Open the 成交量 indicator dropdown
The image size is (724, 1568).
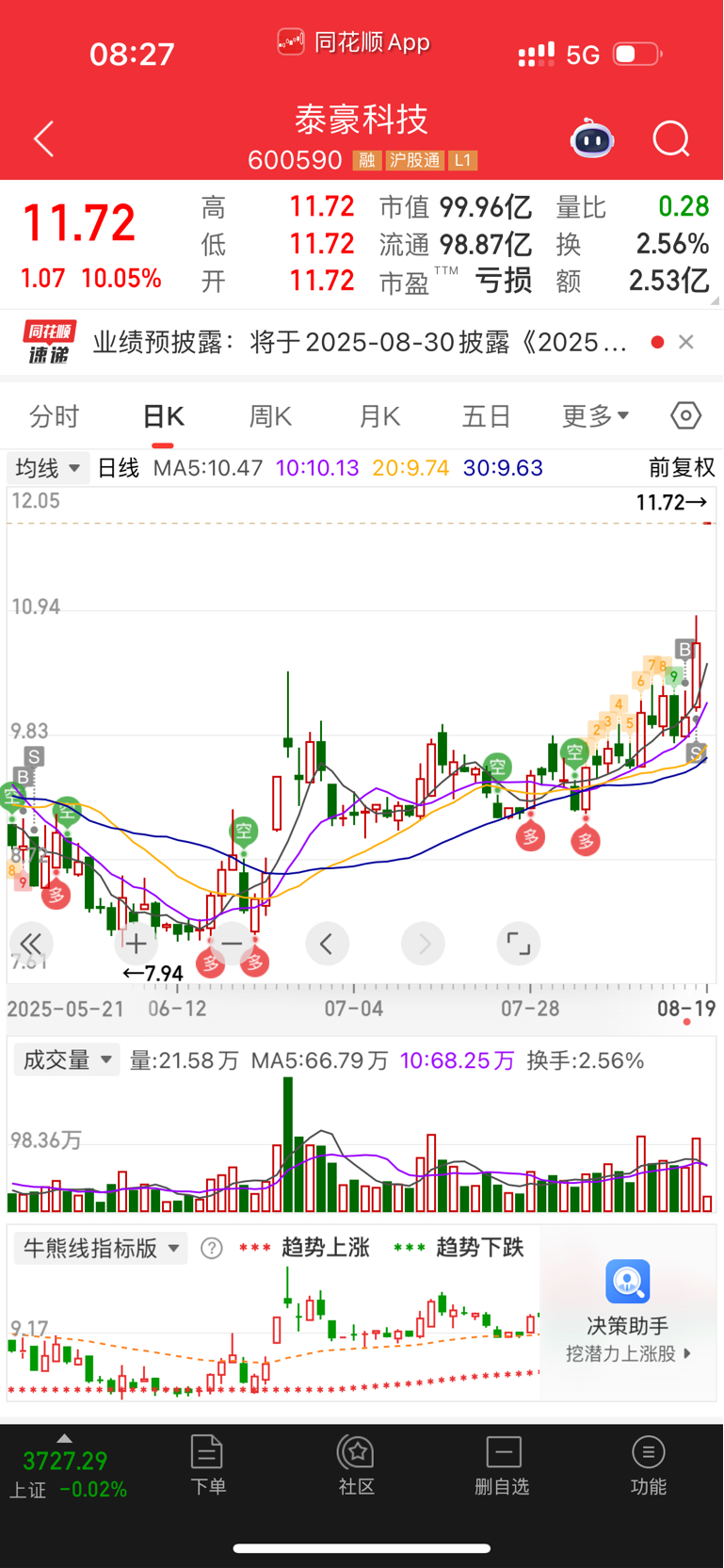[x=67, y=1060]
